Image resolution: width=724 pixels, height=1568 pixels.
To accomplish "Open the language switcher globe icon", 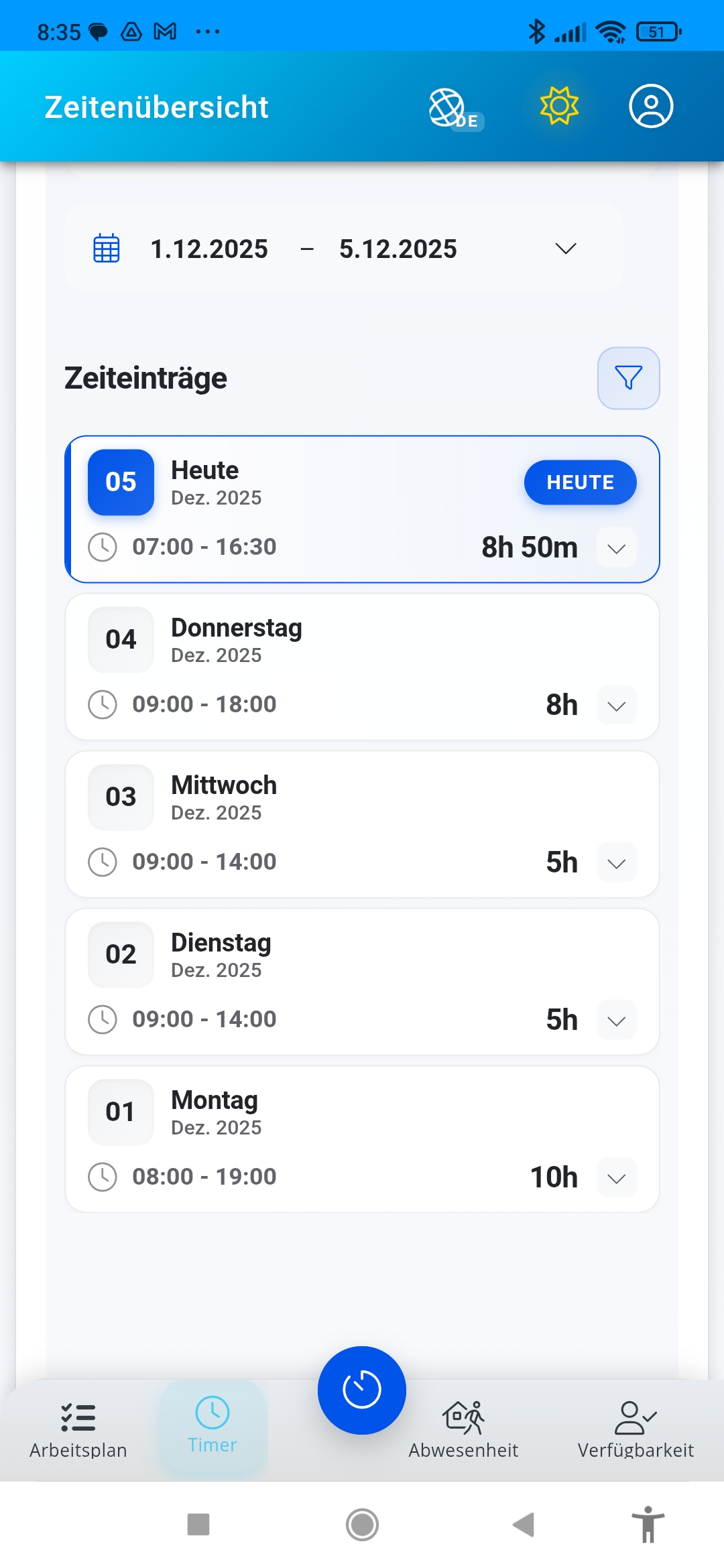I will tap(447, 107).
